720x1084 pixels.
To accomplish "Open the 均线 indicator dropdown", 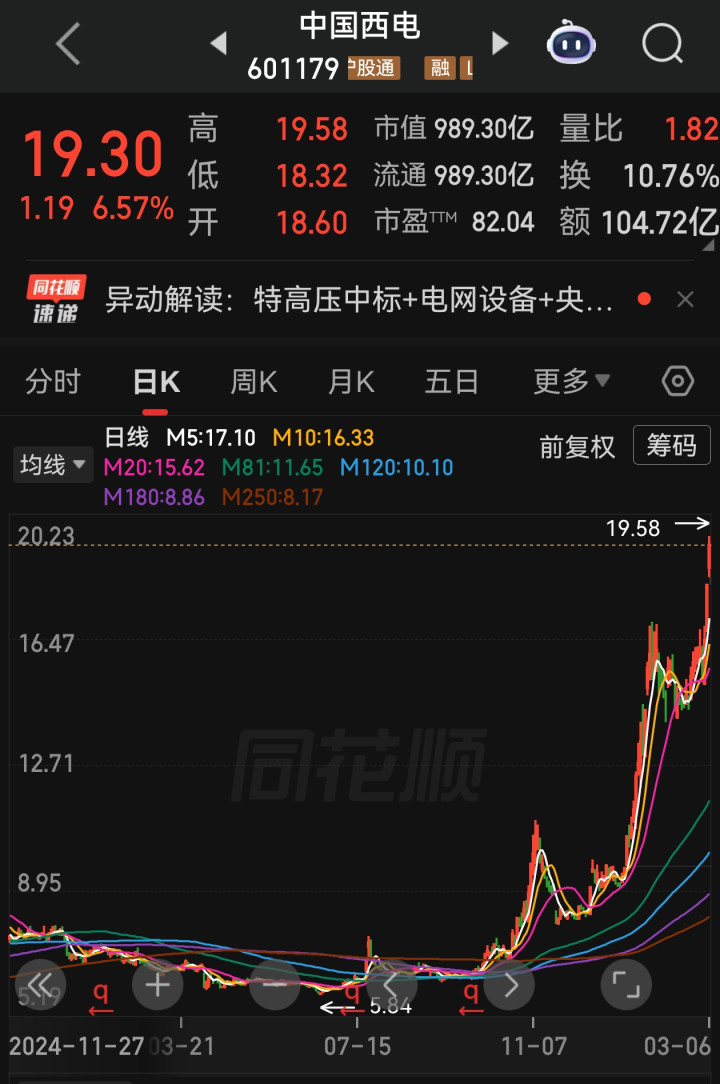I will point(52,465).
